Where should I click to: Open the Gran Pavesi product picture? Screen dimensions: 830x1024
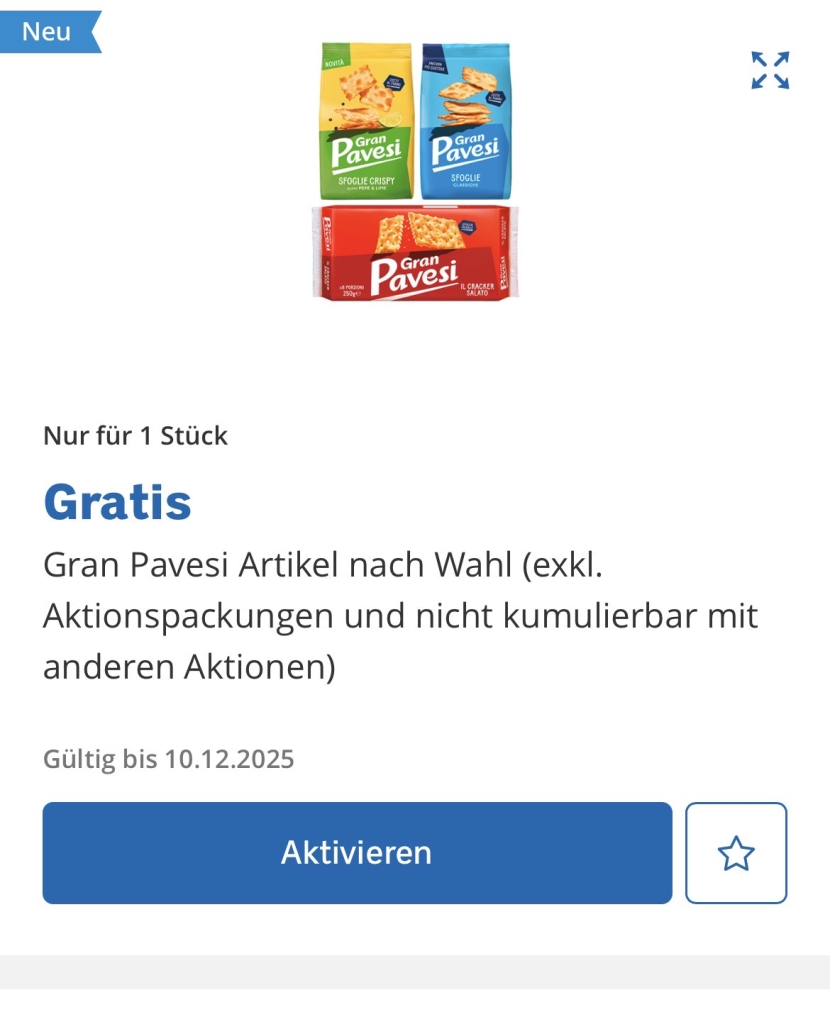click(x=415, y=170)
